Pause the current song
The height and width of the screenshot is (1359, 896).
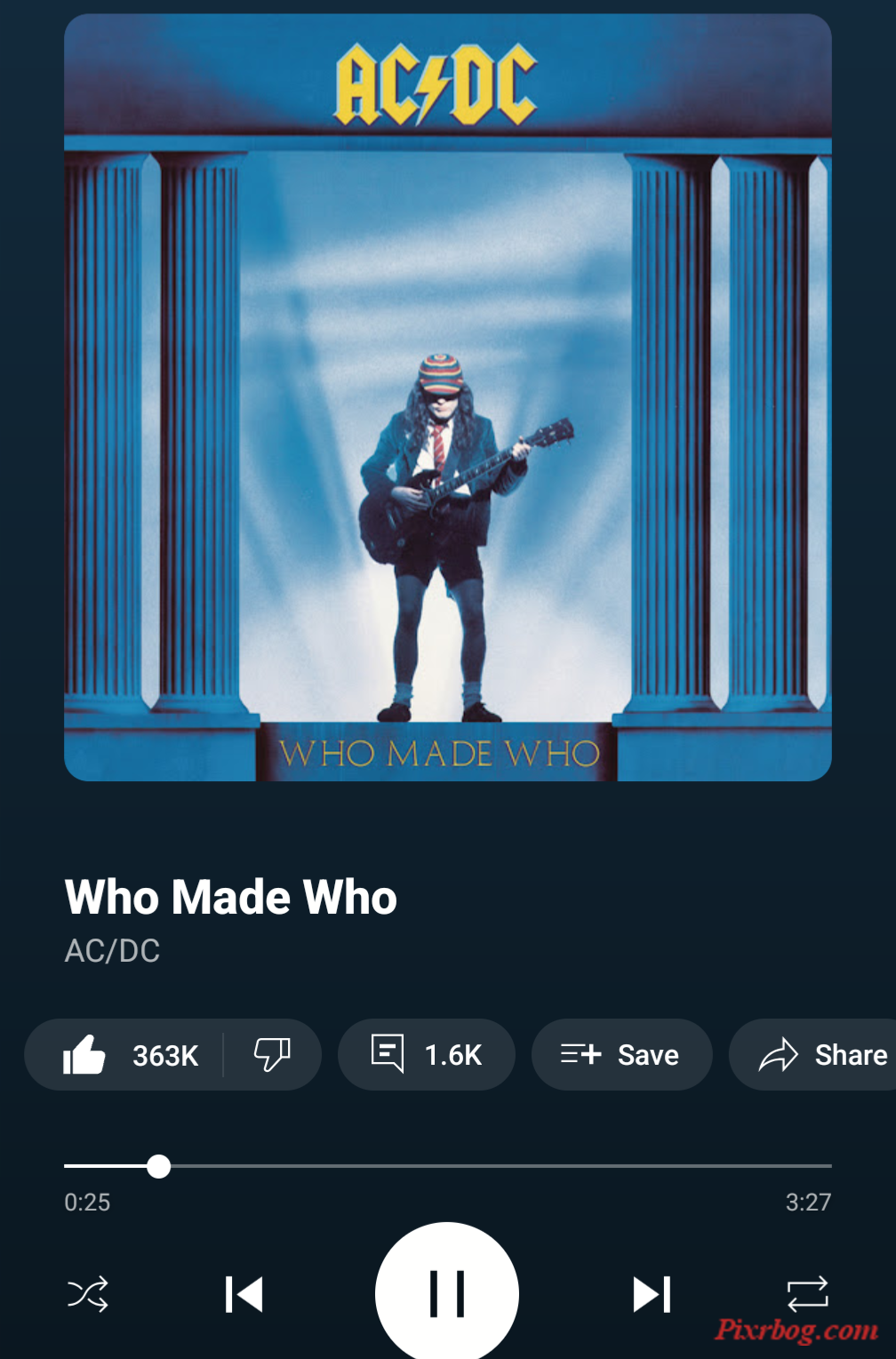447,1293
